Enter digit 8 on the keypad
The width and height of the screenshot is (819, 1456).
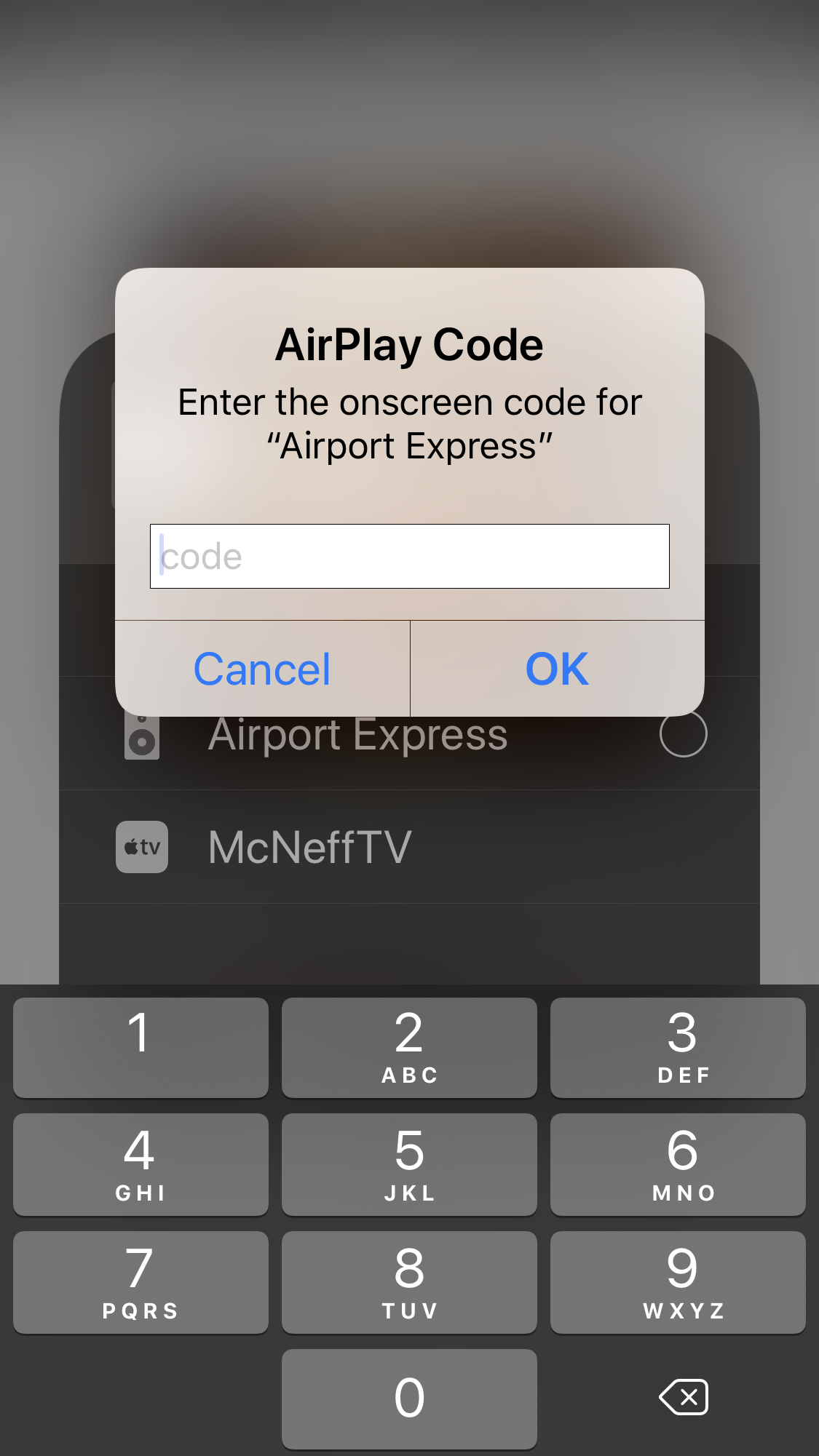click(409, 1282)
